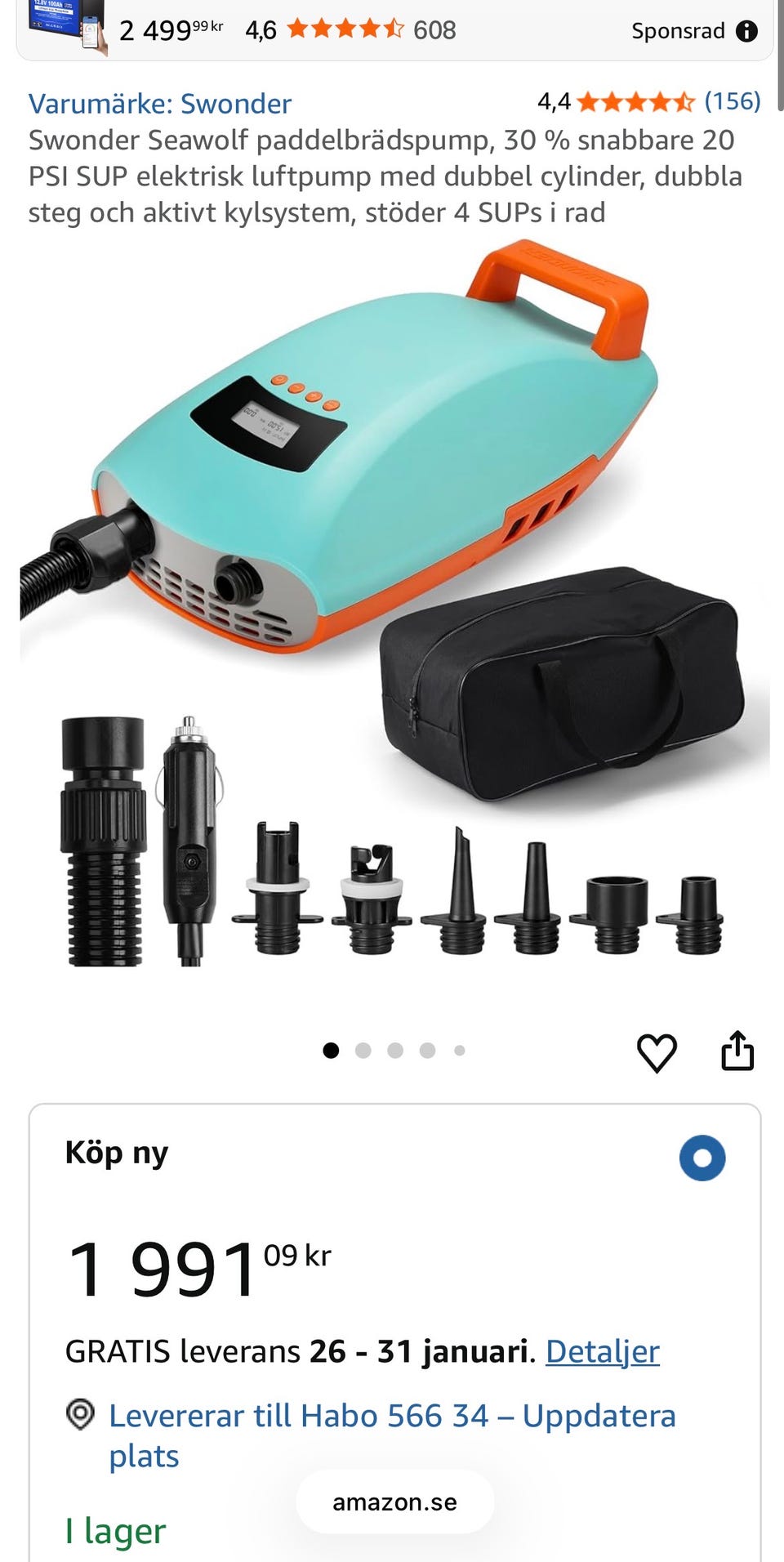Open the main pump product image
This screenshot has width=784, height=1562.
click(x=392, y=605)
